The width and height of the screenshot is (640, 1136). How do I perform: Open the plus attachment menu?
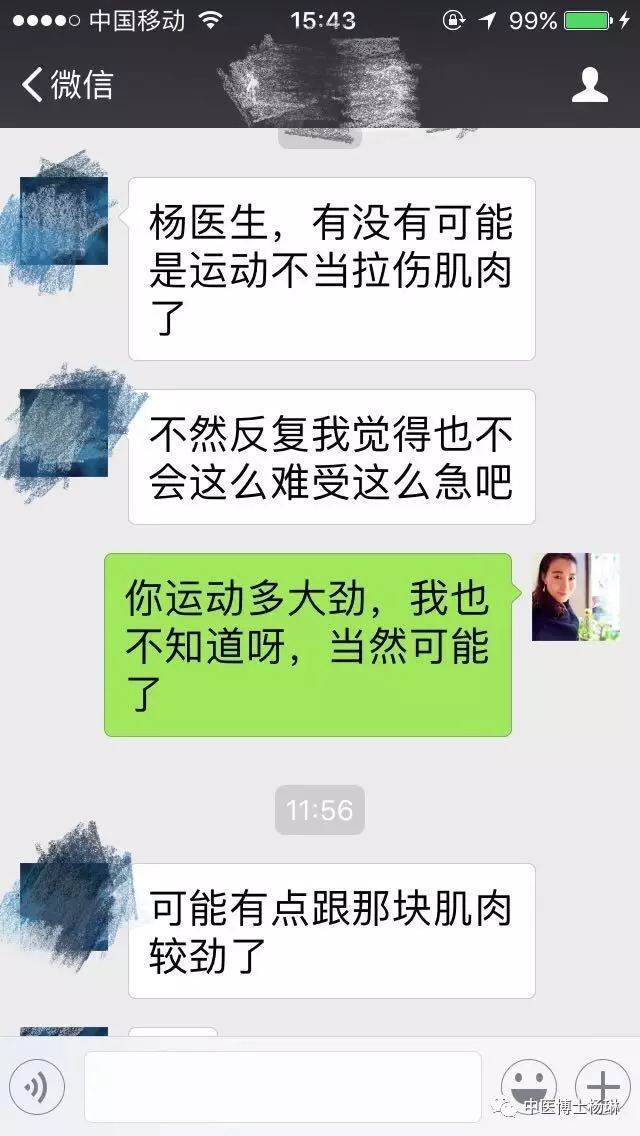click(602, 1084)
